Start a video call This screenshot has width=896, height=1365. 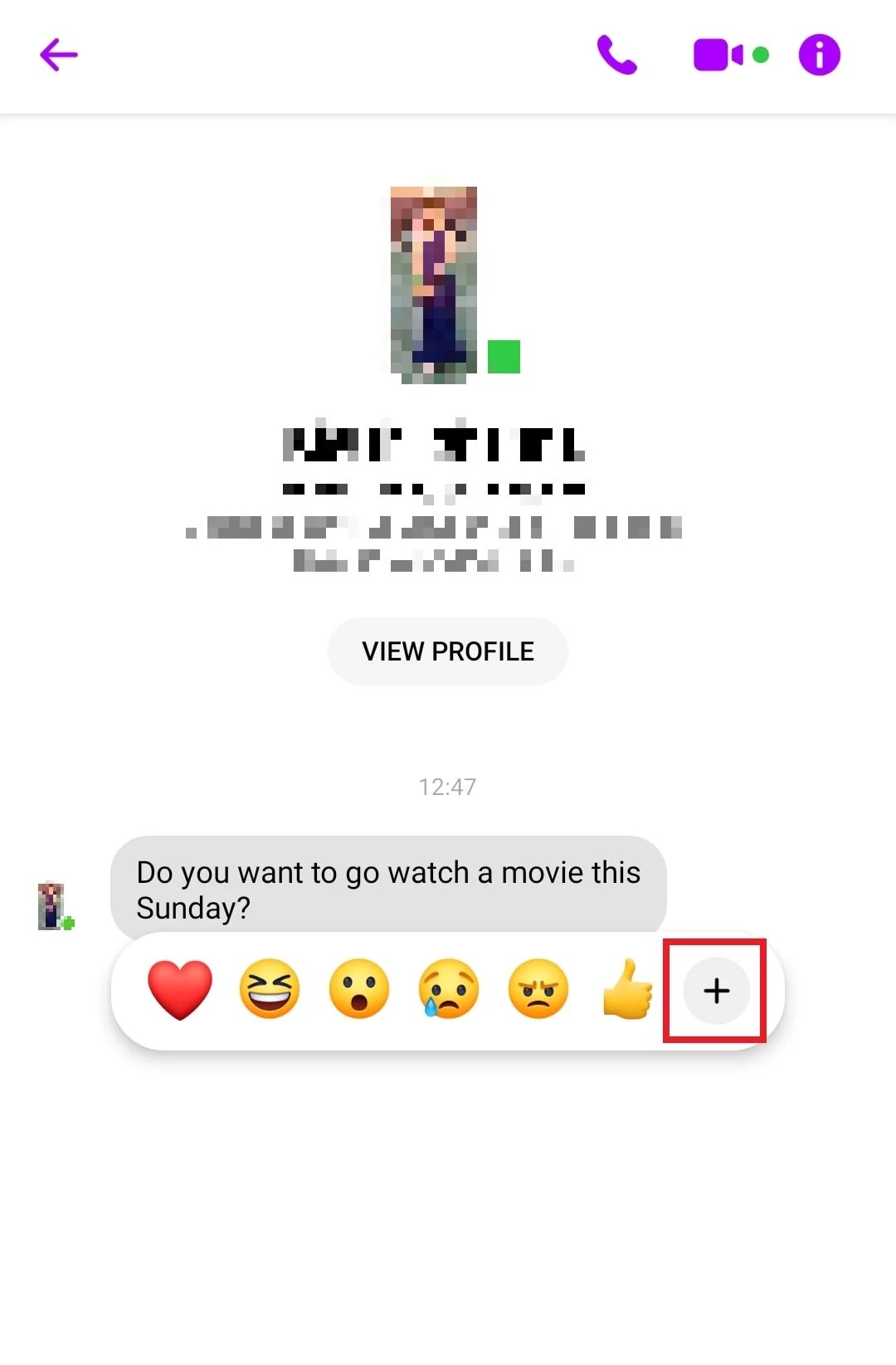click(715, 55)
